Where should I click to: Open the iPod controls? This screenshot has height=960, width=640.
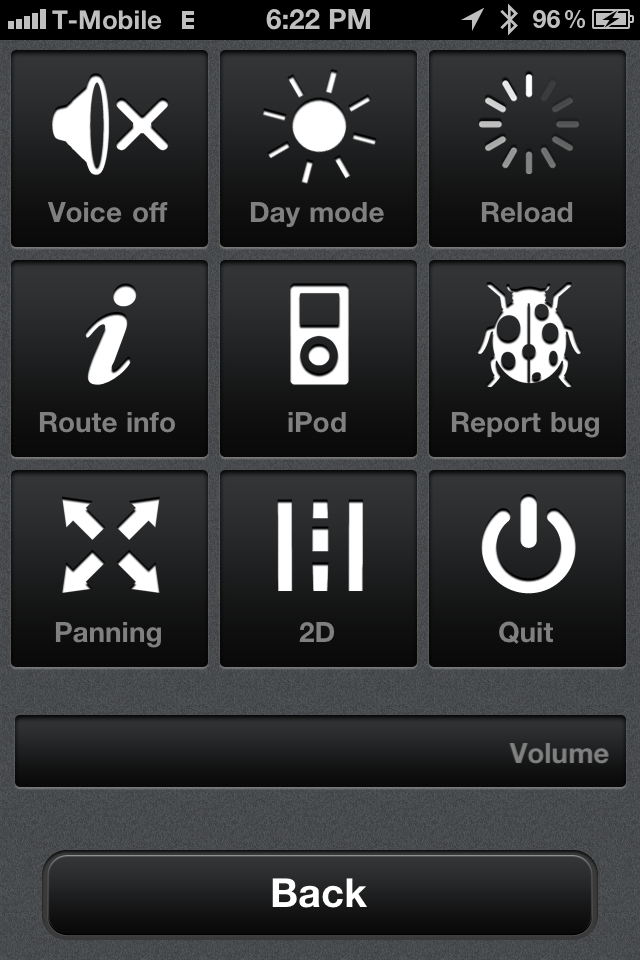[318, 358]
